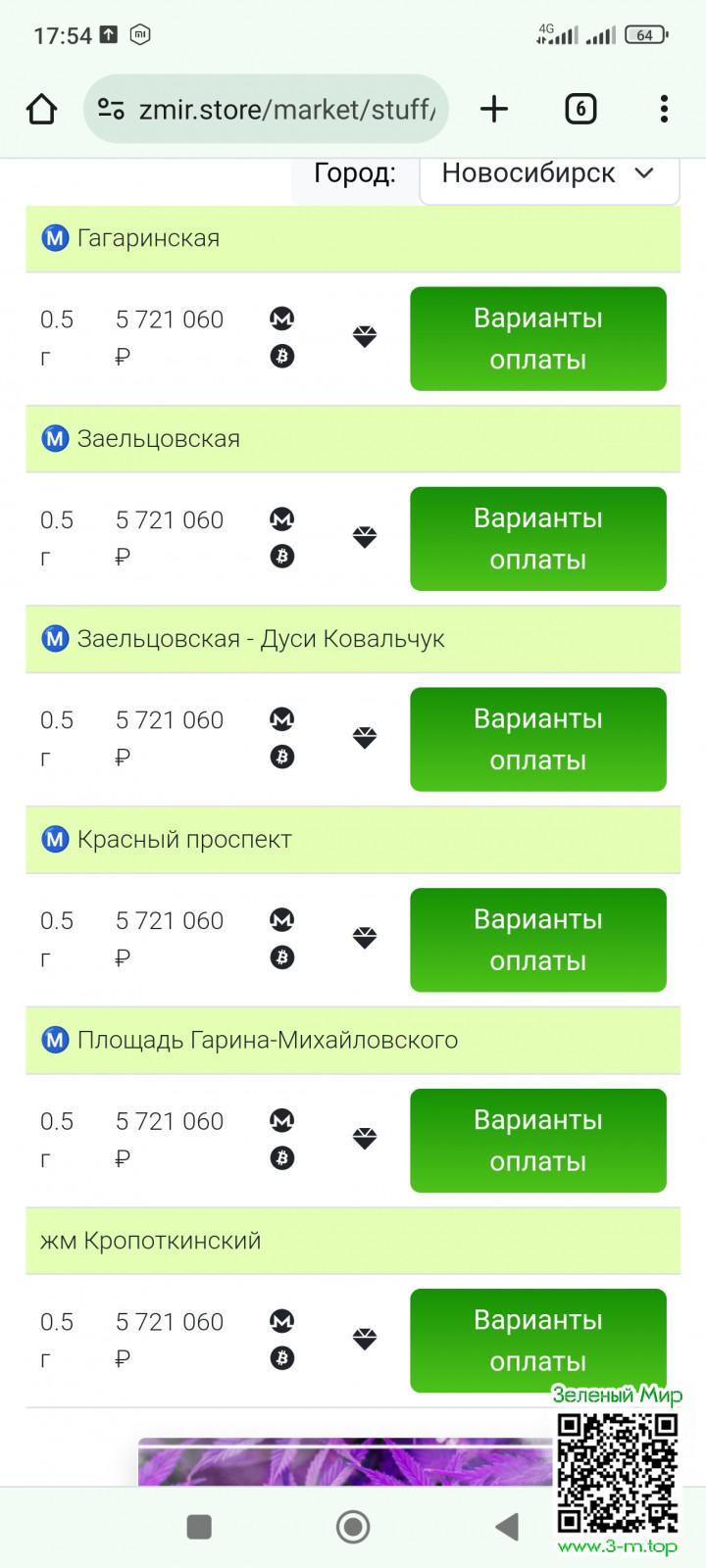
Task: Open the browser overflow menu
Action: coord(664,109)
